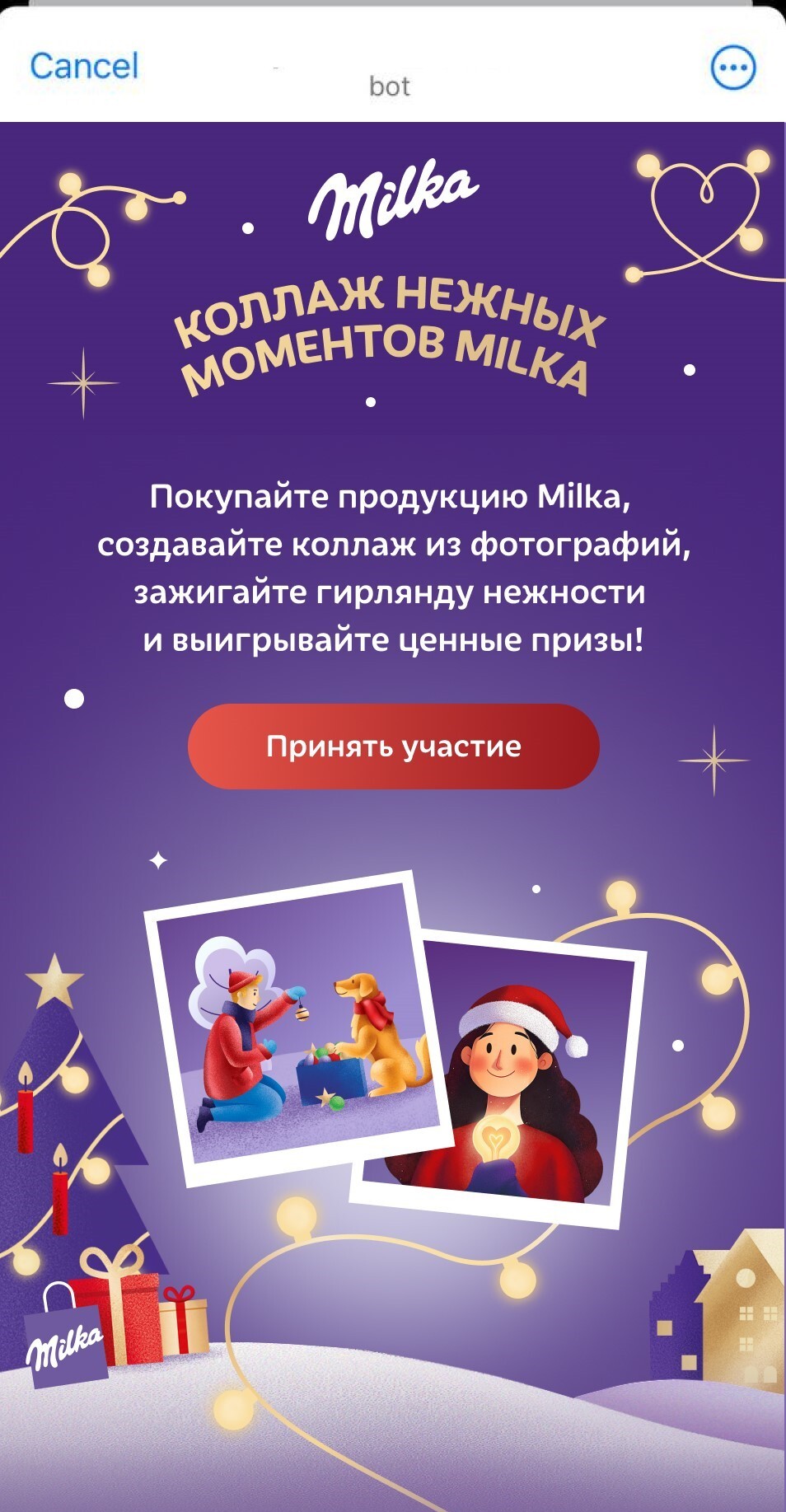The height and width of the screenshot is (1512, 786).
Task: Tap Cancel to close the bot web view
Action: (84, 66)
